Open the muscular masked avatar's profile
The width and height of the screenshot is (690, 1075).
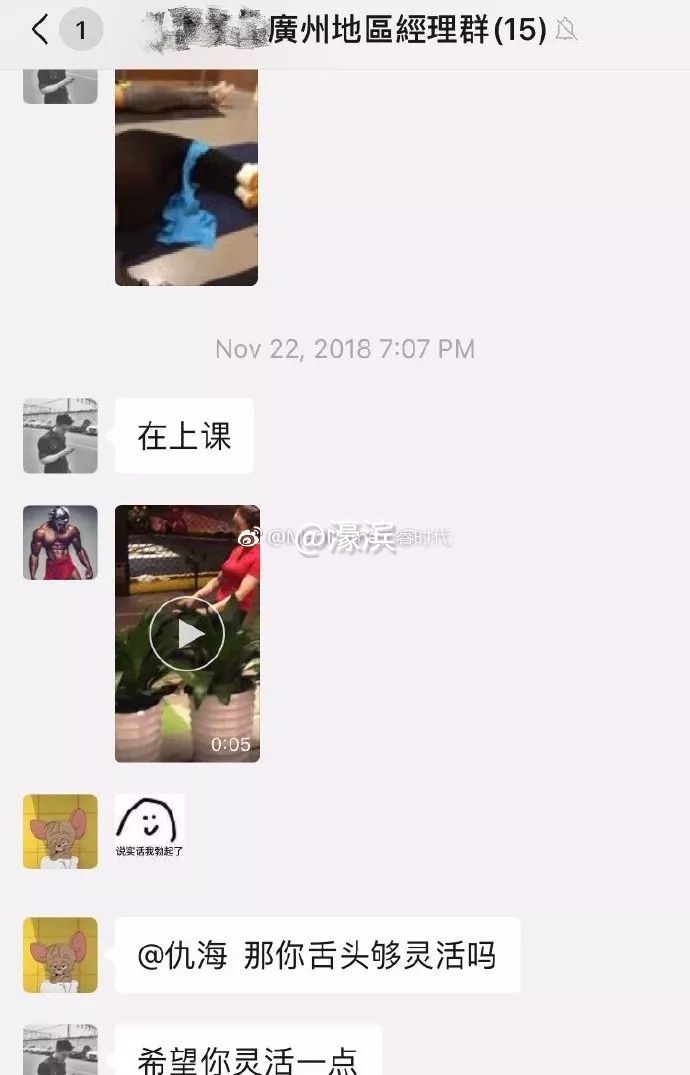pyautogui.click(x=60, y=542)
